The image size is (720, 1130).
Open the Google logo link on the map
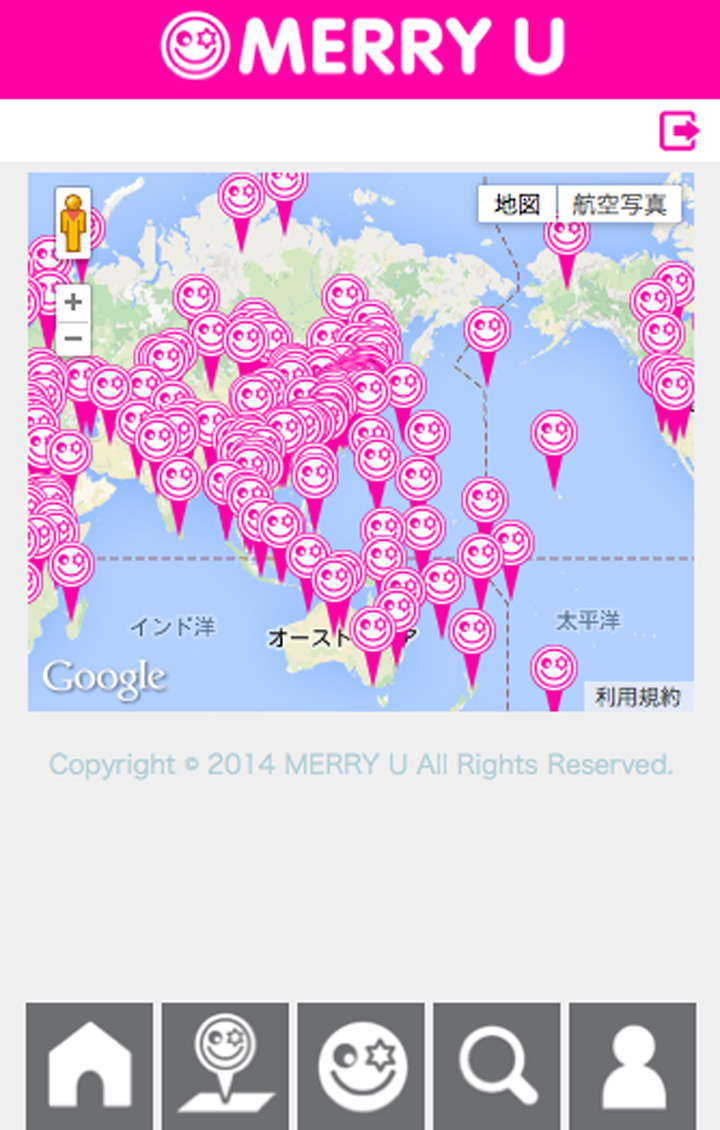(x=103, y=680)
